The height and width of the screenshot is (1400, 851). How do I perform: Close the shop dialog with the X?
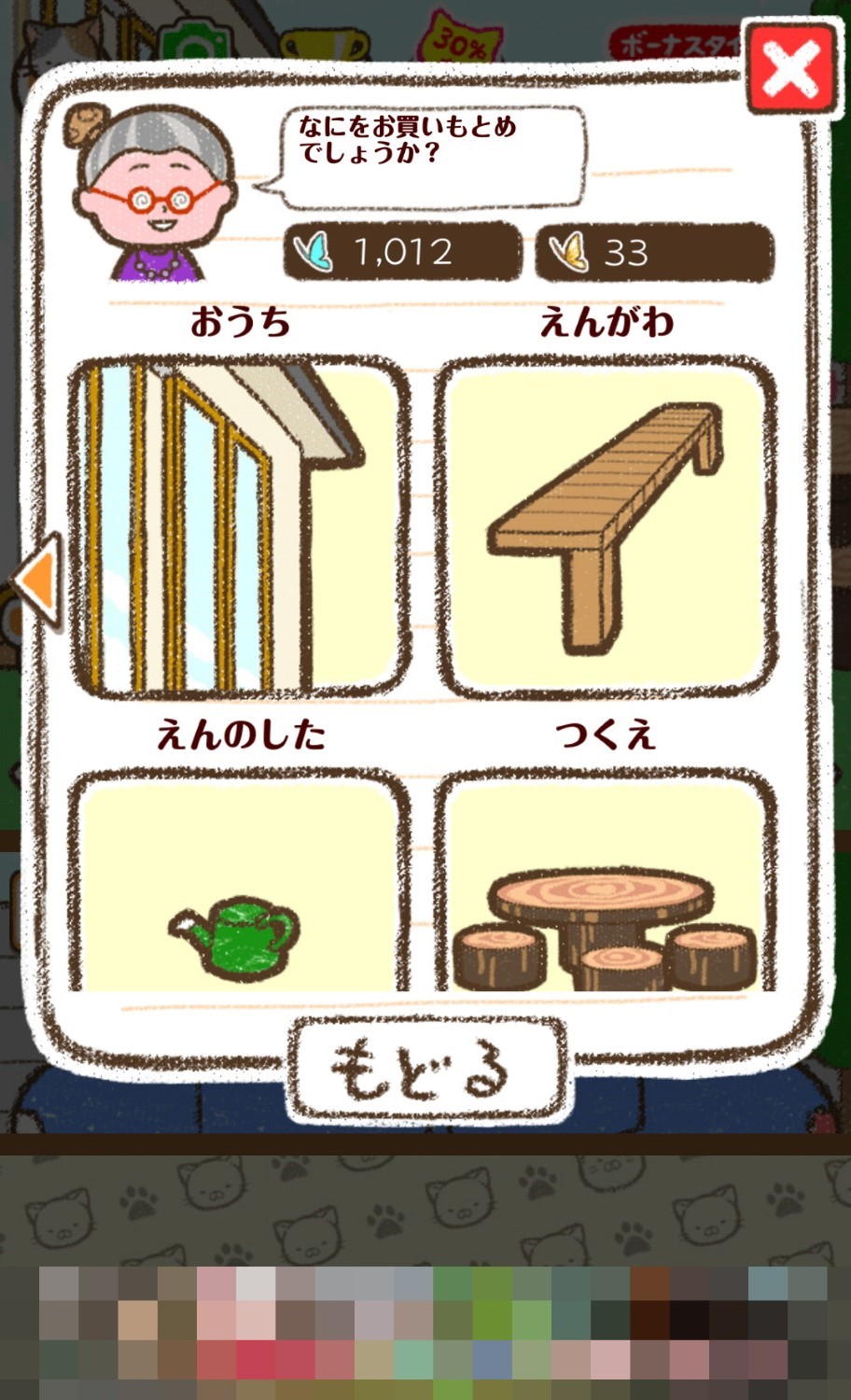789,67
